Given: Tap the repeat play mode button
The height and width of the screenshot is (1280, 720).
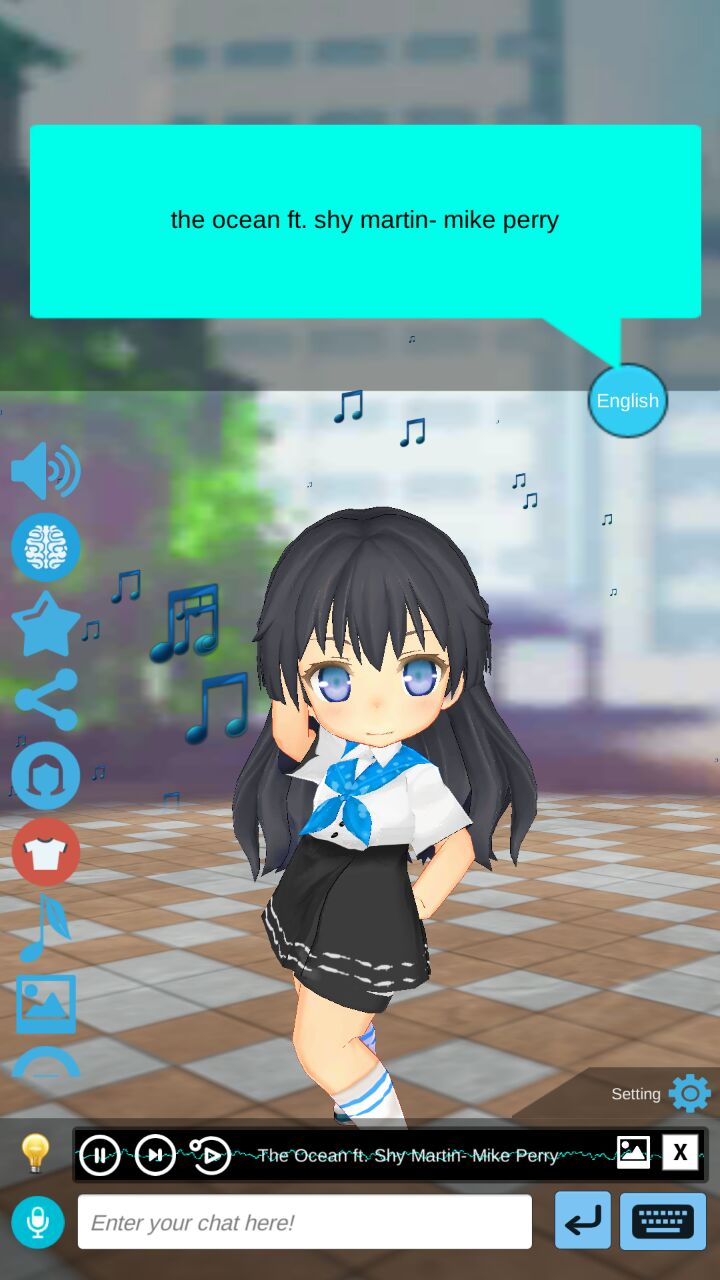Looking at the screenshot, I should click(210, 1155).
